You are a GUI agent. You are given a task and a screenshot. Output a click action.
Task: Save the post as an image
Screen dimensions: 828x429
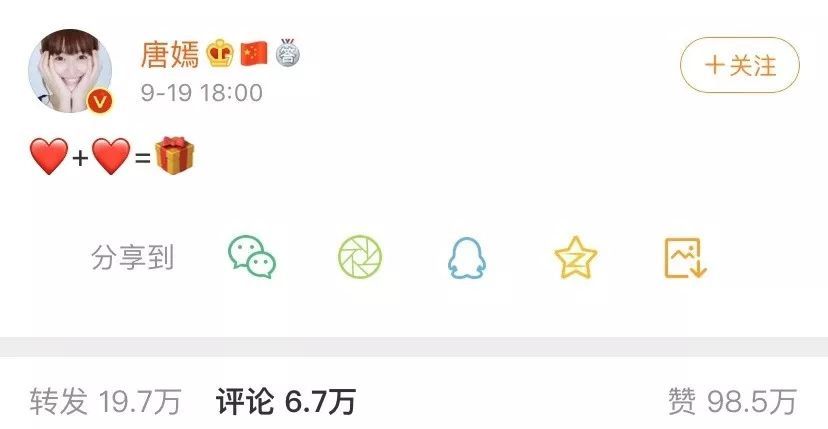pyautogui.click(x=685, y=258)
